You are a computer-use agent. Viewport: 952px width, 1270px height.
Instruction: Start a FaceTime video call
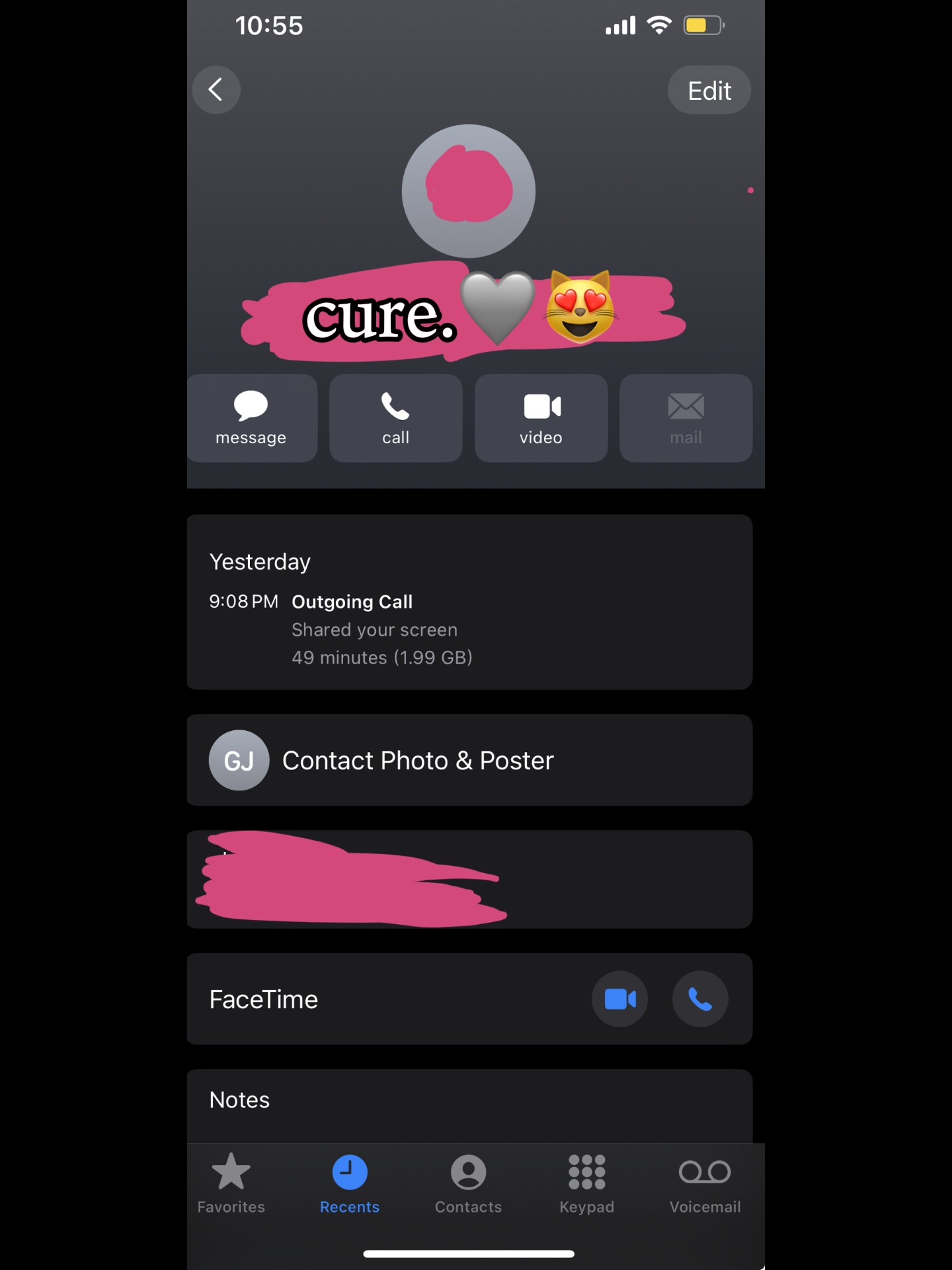tap(619, 999)
